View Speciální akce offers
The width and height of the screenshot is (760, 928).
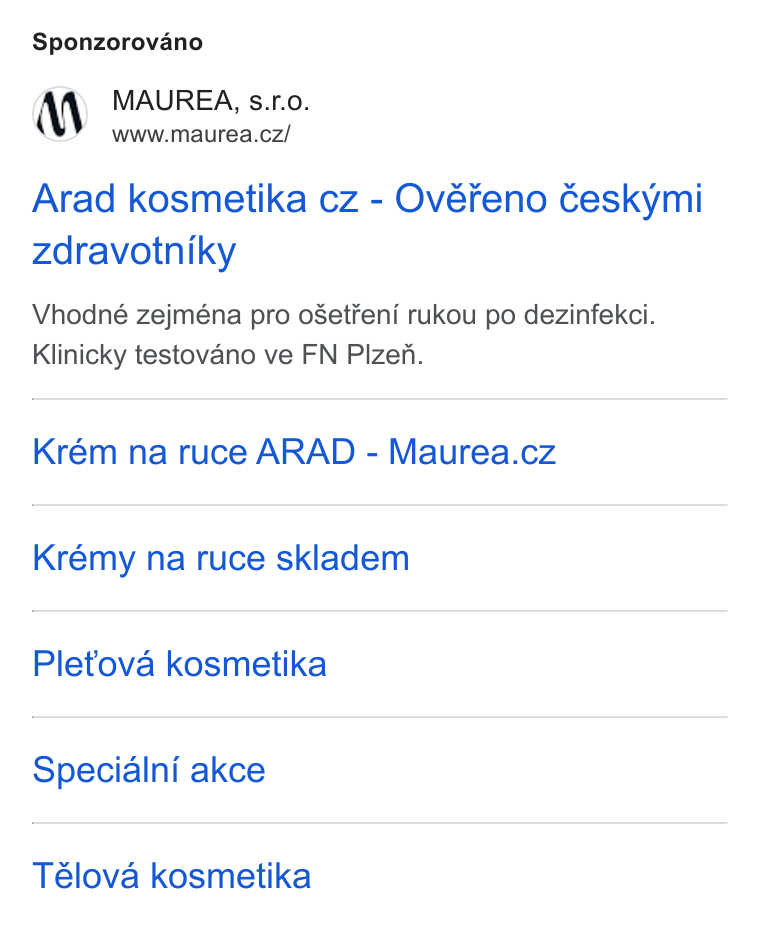149,770
